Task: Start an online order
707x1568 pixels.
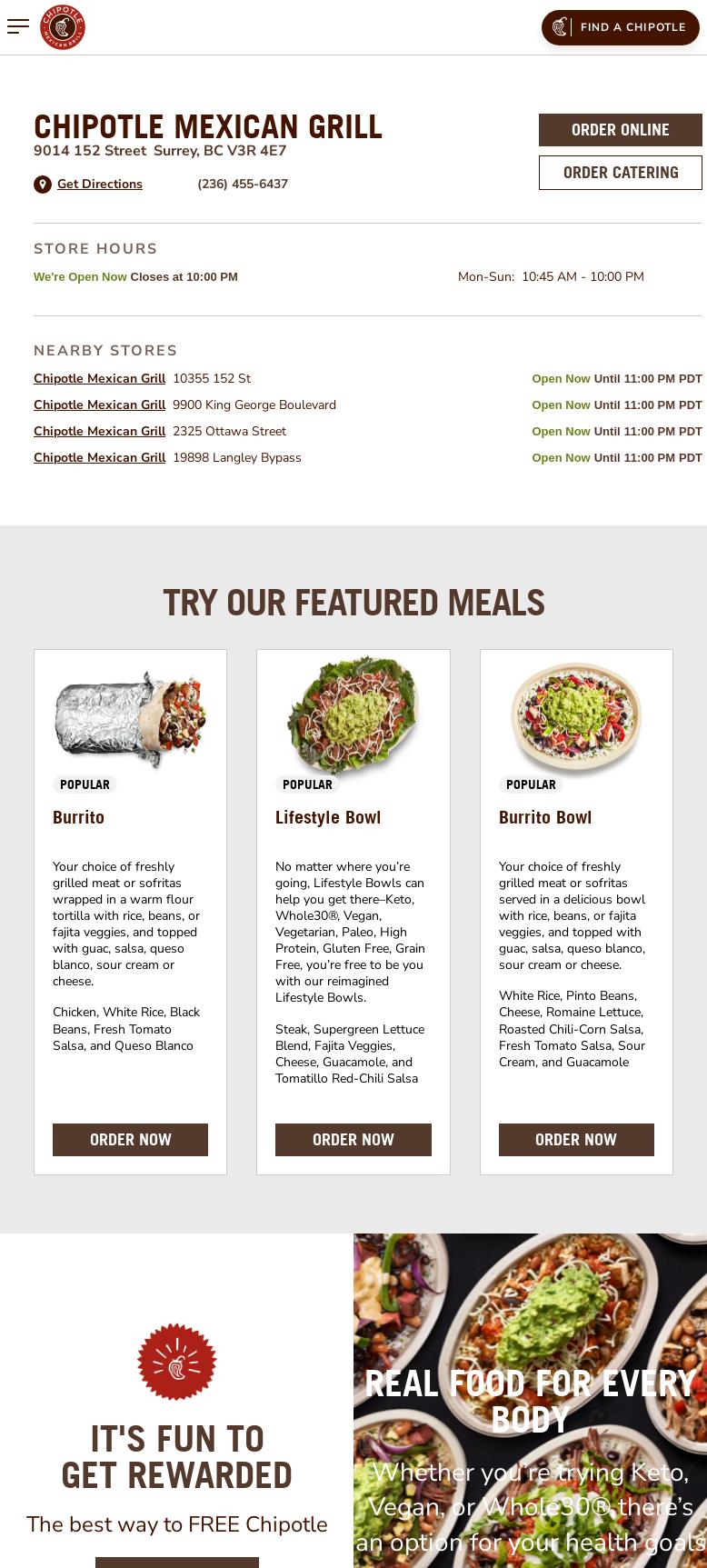Action: [620, 130]
